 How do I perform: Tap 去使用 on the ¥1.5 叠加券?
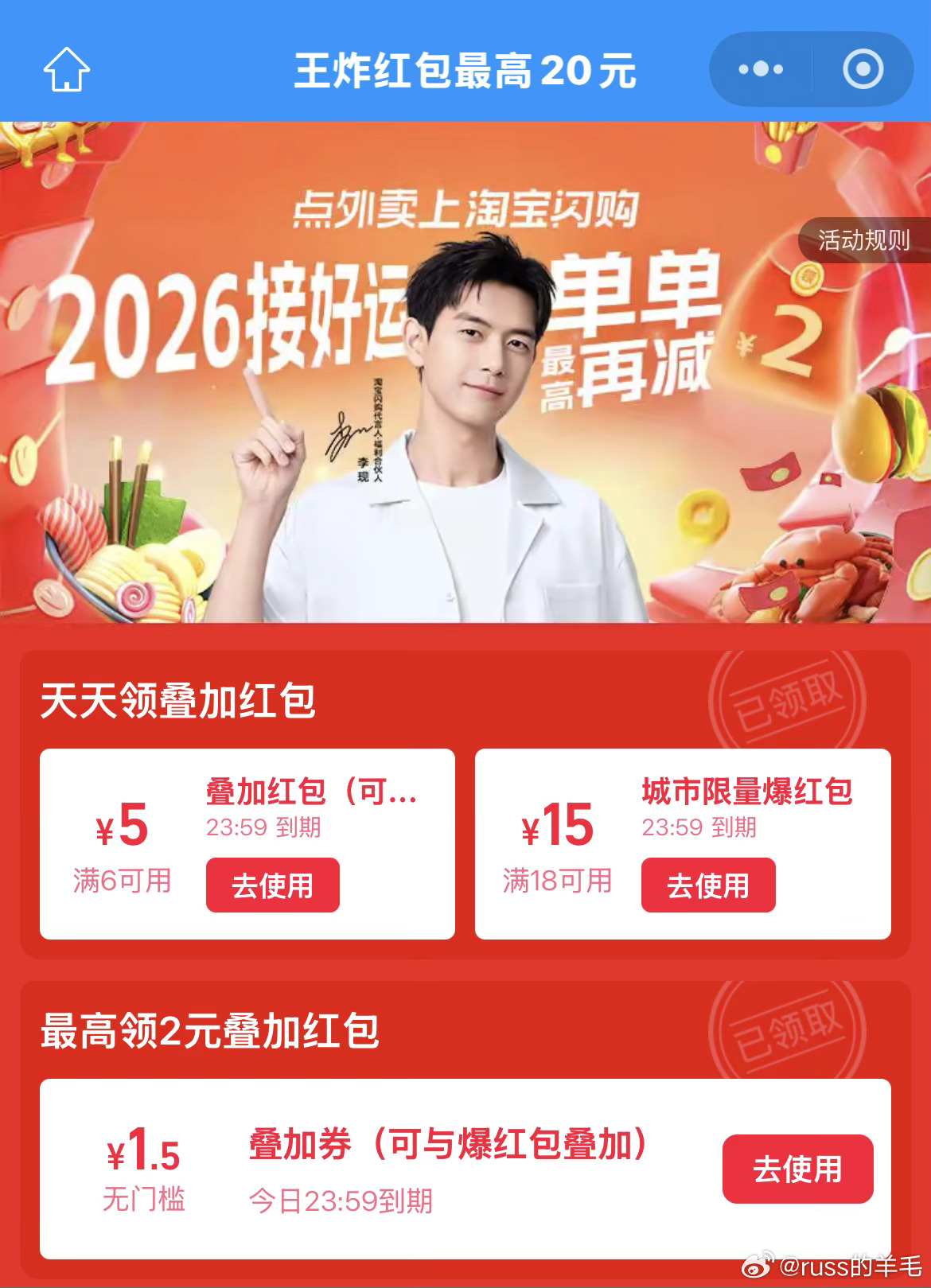[x=797, y=1169]
